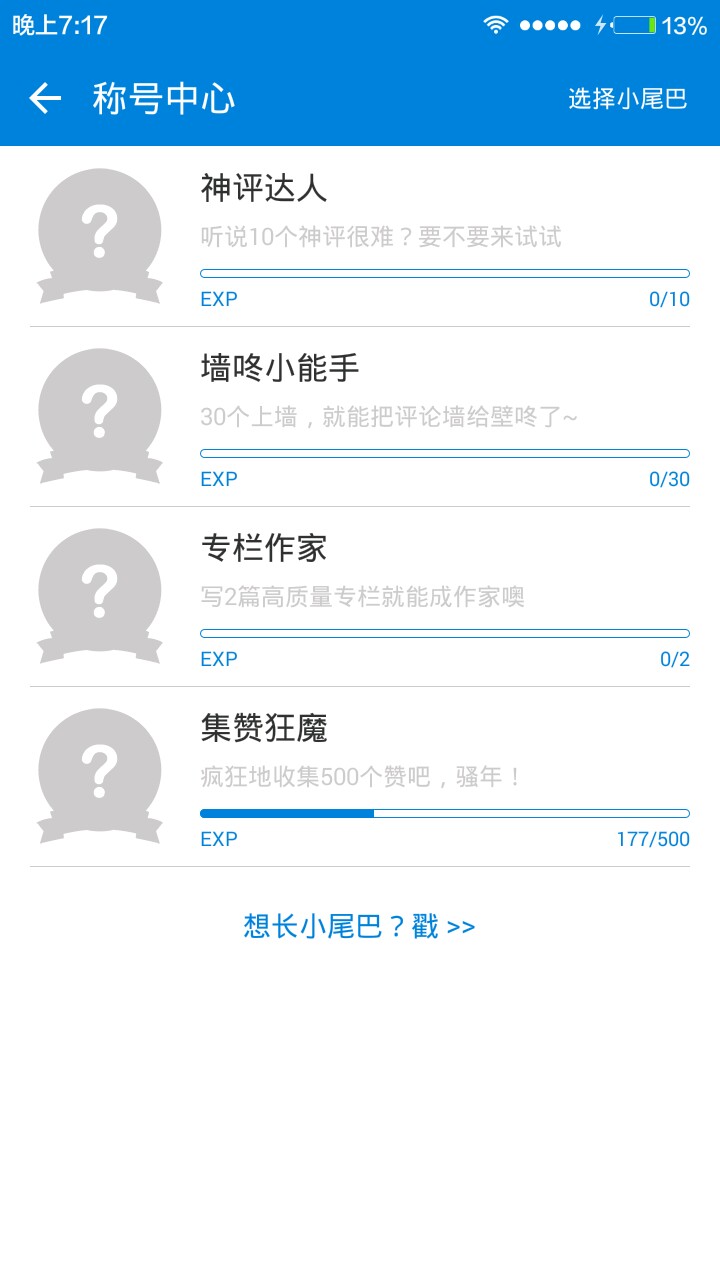View the 专栏作家 title row

coord(360,597)
